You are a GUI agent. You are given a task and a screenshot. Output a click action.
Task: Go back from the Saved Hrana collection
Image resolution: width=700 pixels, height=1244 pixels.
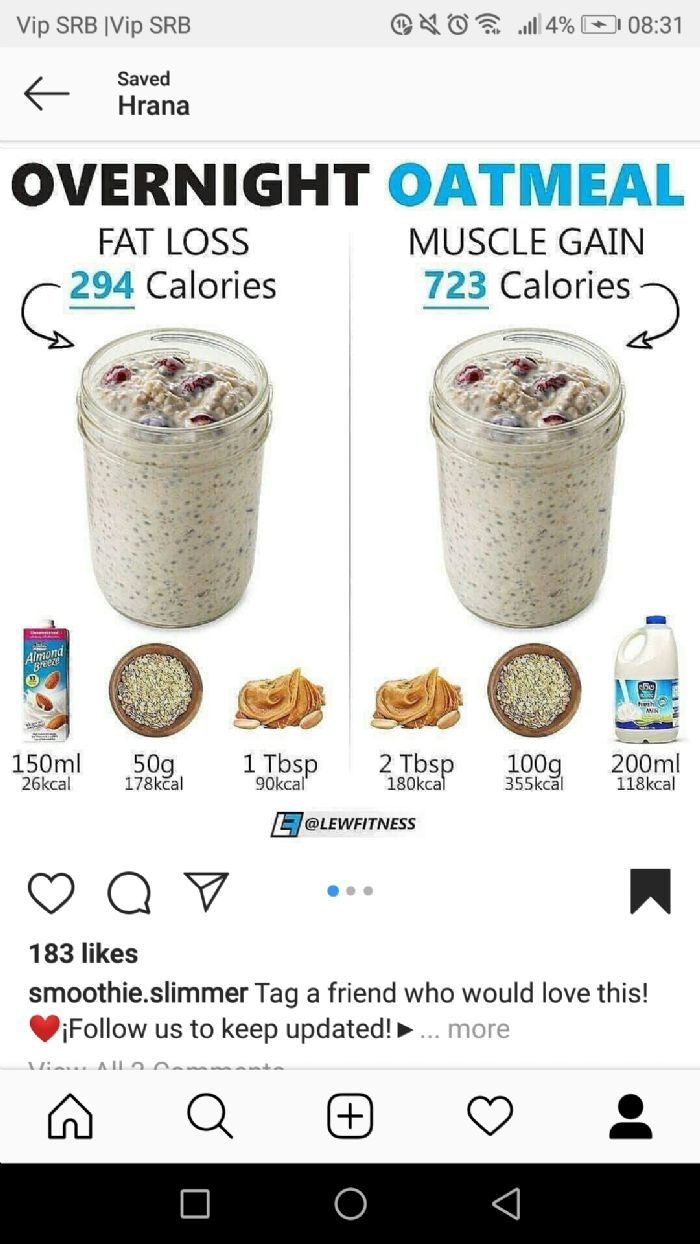(x=46, y=94)
